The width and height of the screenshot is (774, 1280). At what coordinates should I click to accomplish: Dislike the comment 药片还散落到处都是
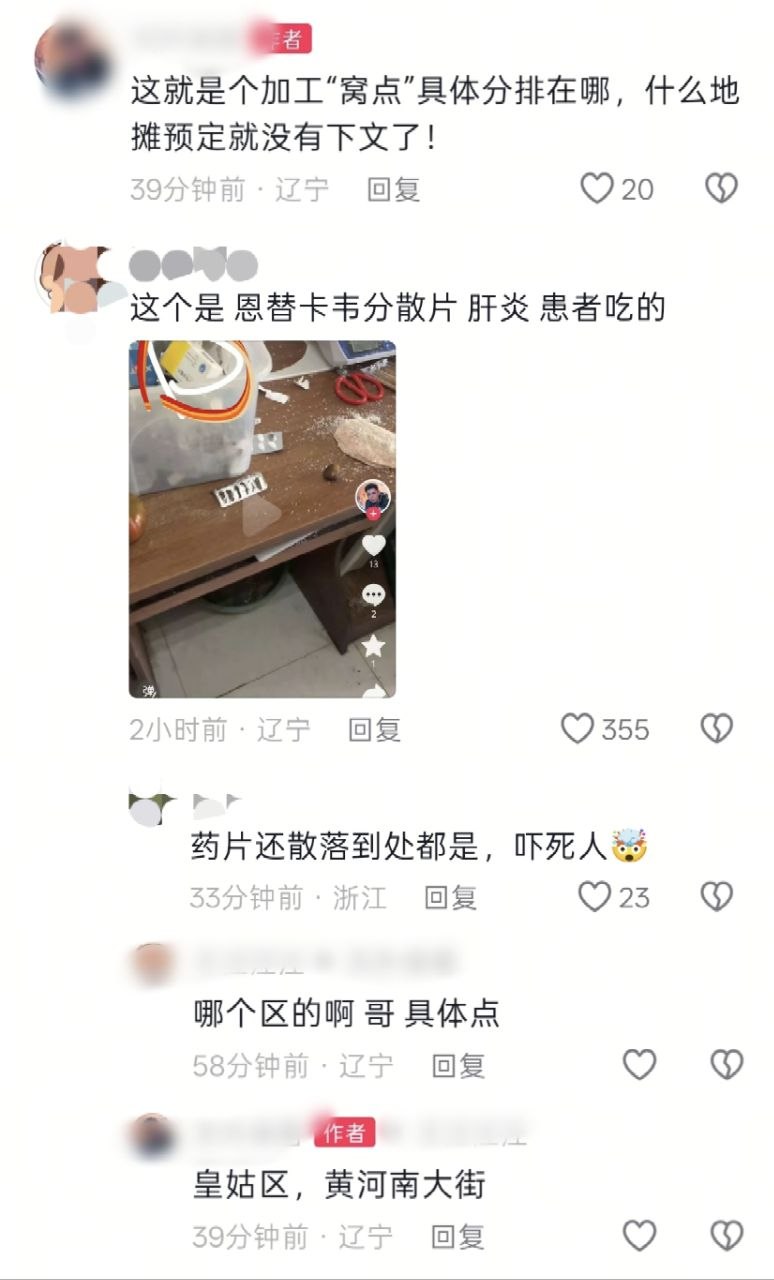[x=716, y=896]
